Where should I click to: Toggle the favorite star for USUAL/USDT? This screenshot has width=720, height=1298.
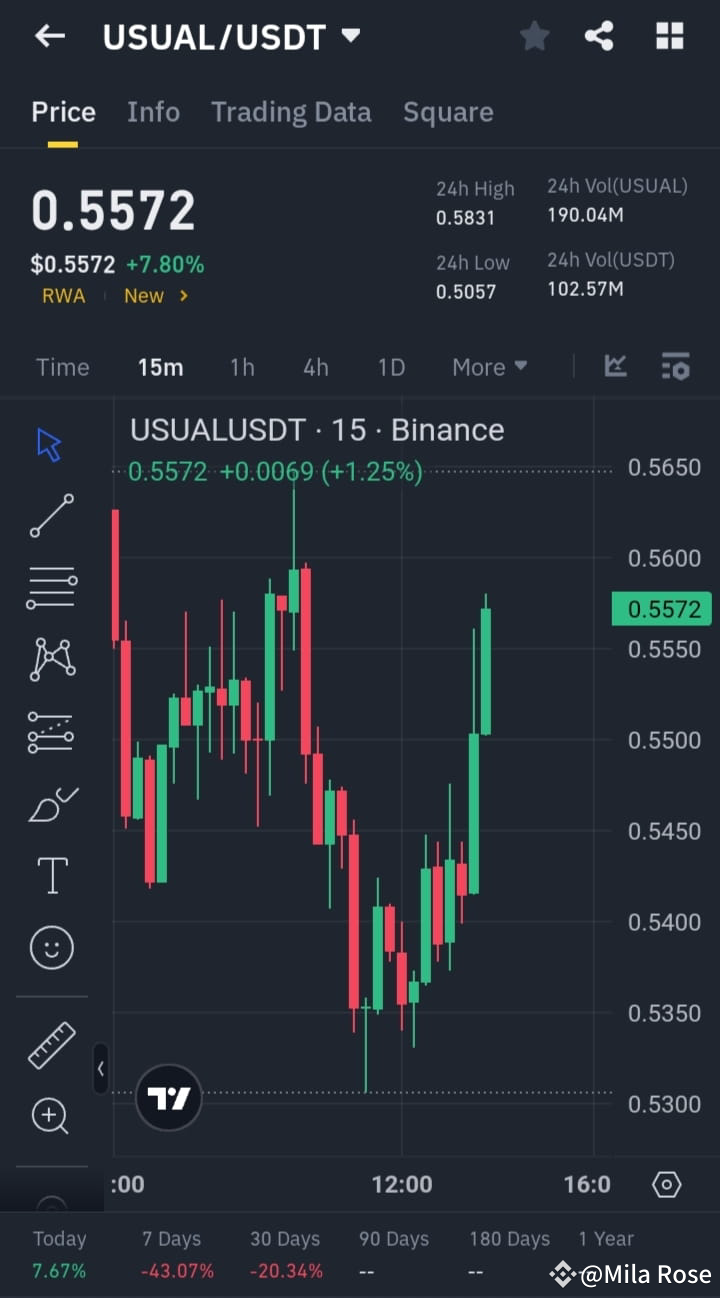pyautogui.click(x=534, y=36)
